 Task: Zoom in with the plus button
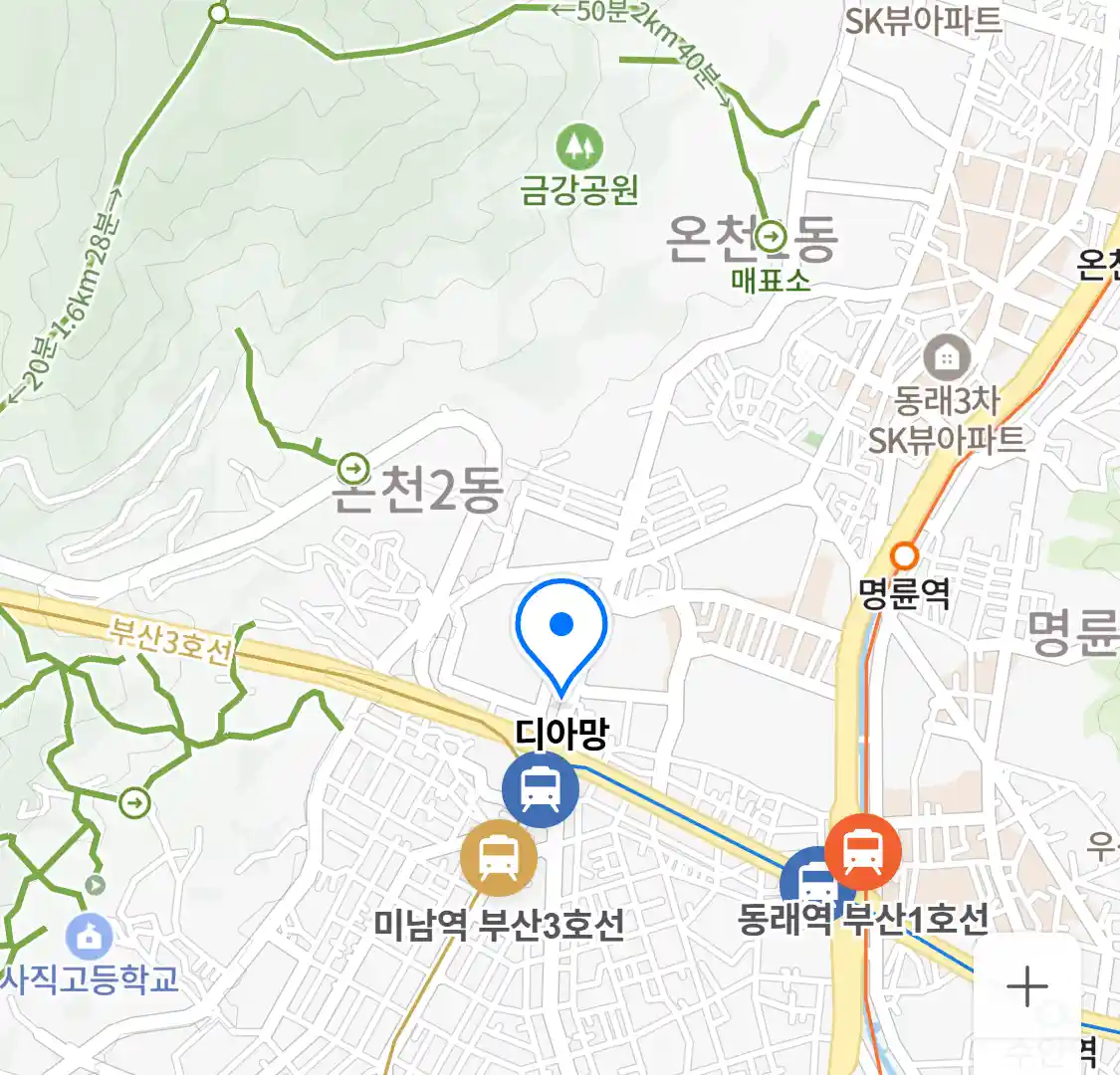(x=1026, y=987)
